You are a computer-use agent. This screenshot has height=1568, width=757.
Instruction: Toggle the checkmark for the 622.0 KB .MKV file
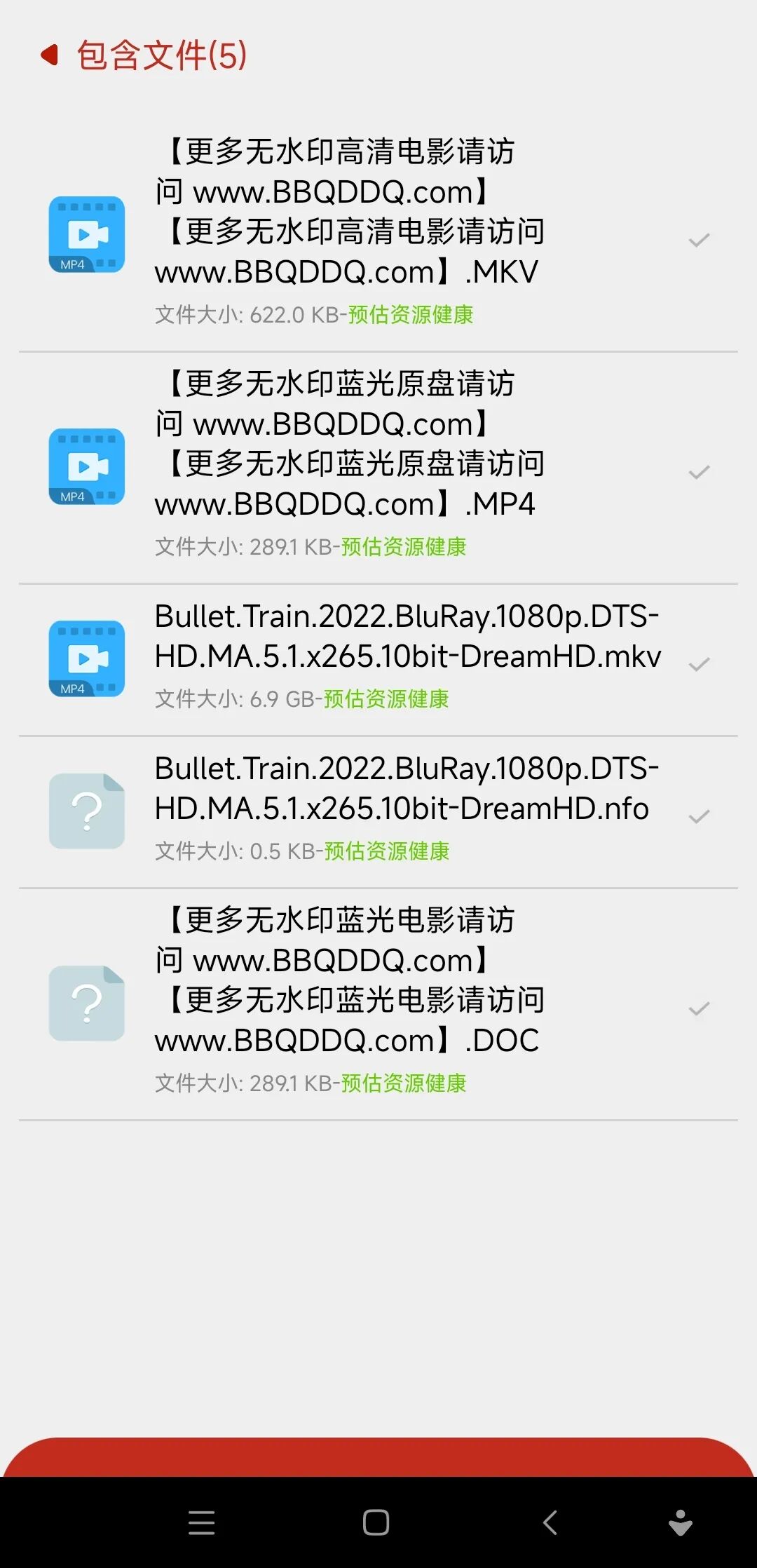(699, 241)
